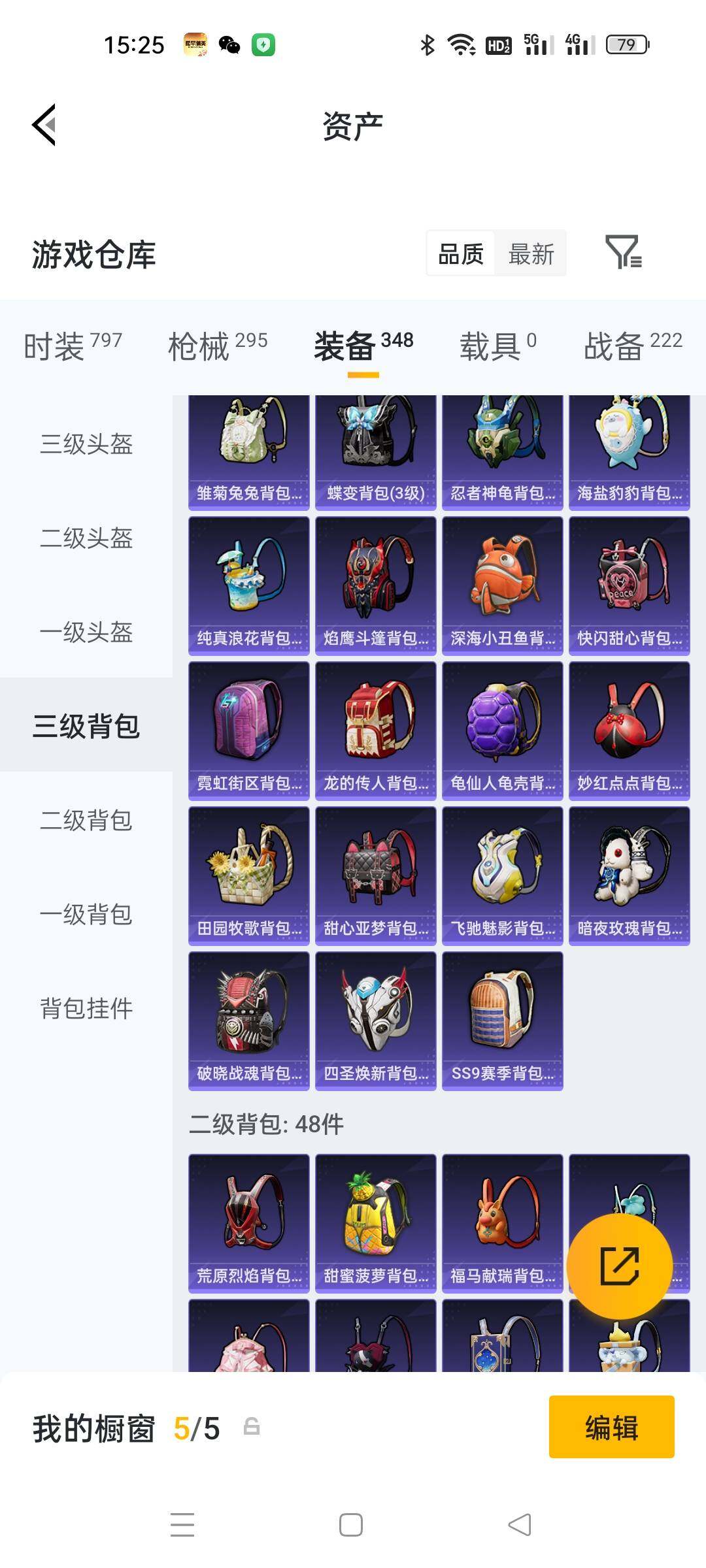Sort warehouse items by 品质
This screenshot has height=1568, width=706.
[461, 253]
